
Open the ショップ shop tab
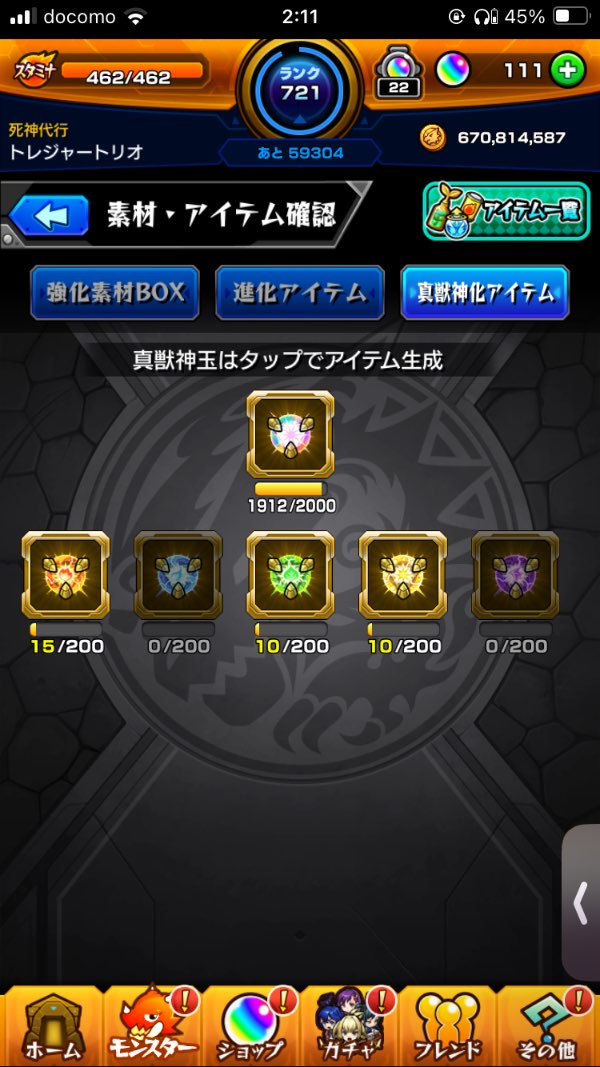[x=250, y=1025]
